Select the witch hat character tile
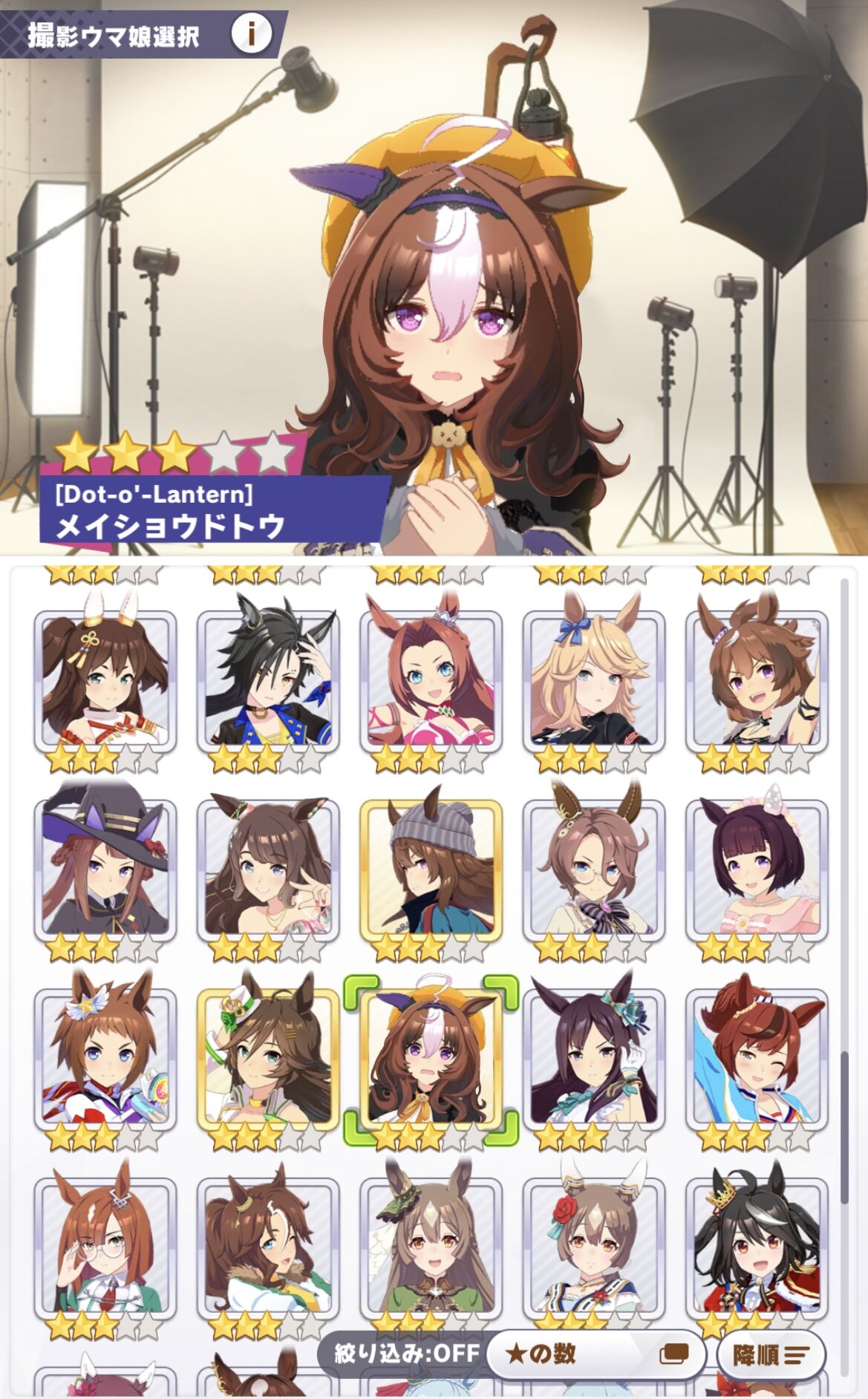The width and height of the screenshot is (868, 1399). click(x=105, y=867)
